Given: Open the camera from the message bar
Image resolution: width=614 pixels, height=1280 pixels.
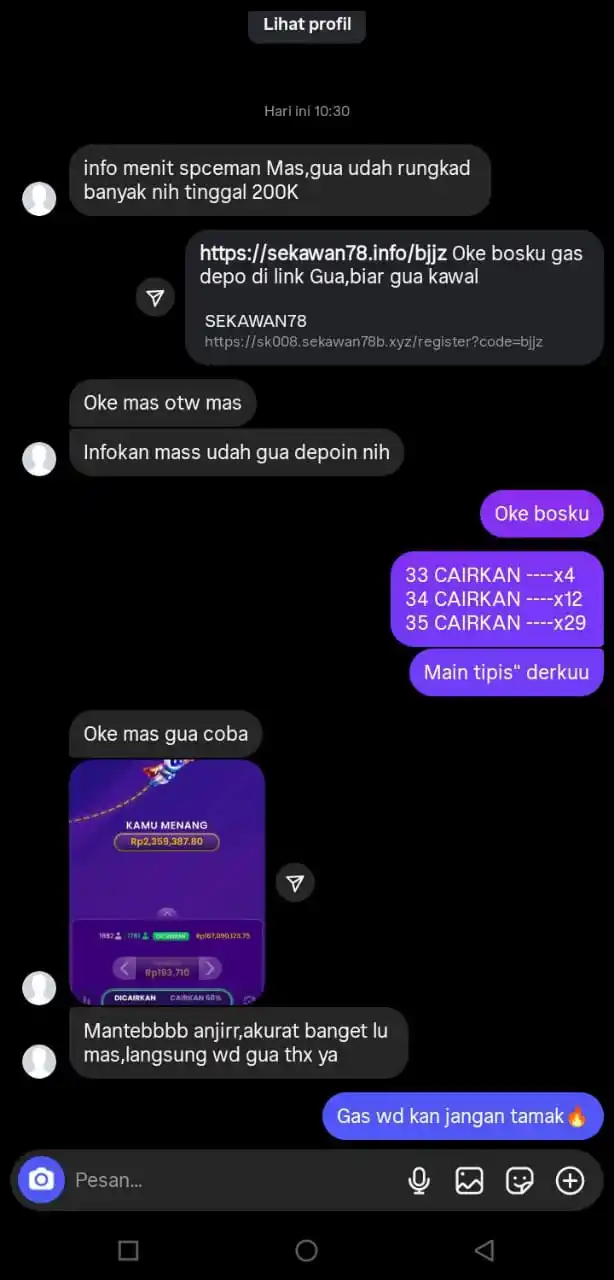Looking at the screenshot, I should pos(41,1180).
